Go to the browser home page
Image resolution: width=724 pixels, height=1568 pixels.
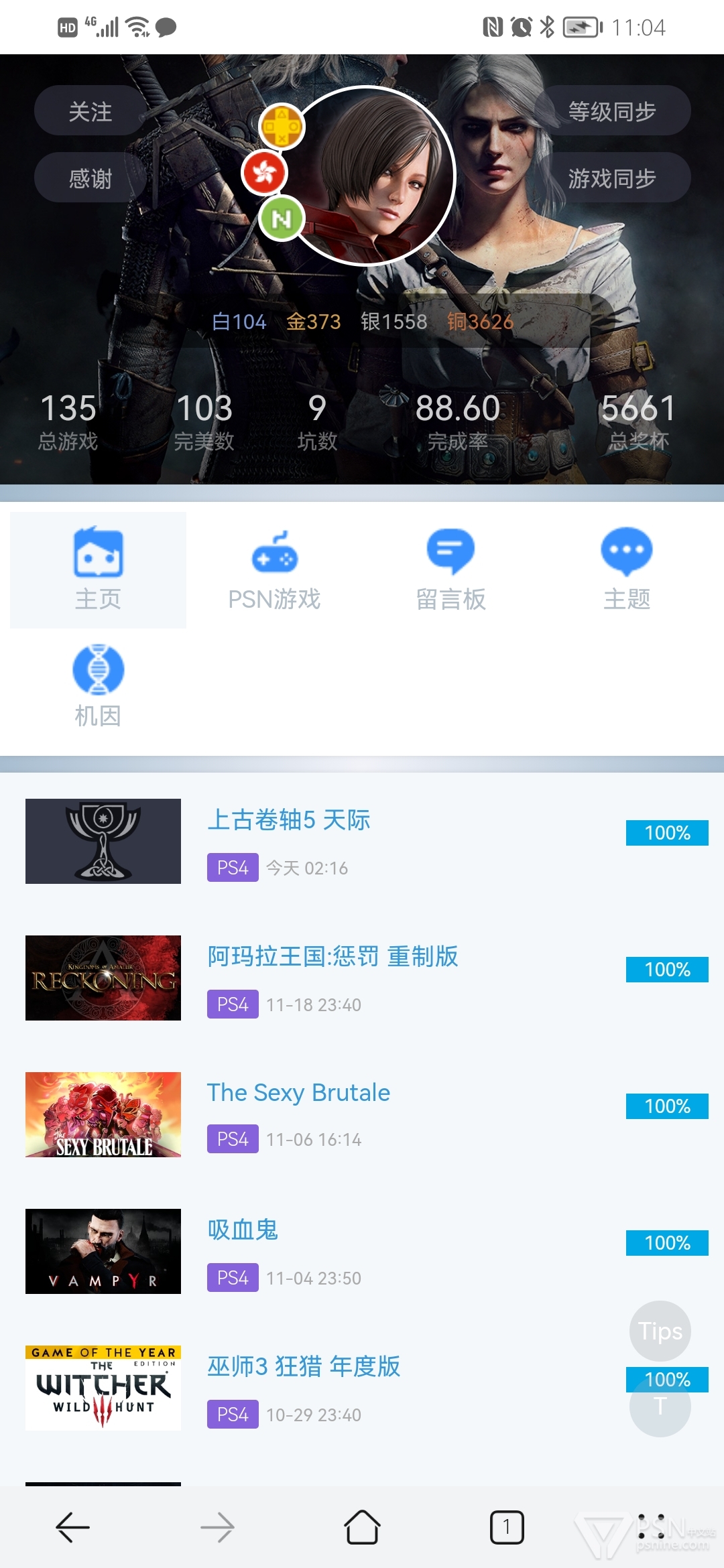coord(362,1527)
